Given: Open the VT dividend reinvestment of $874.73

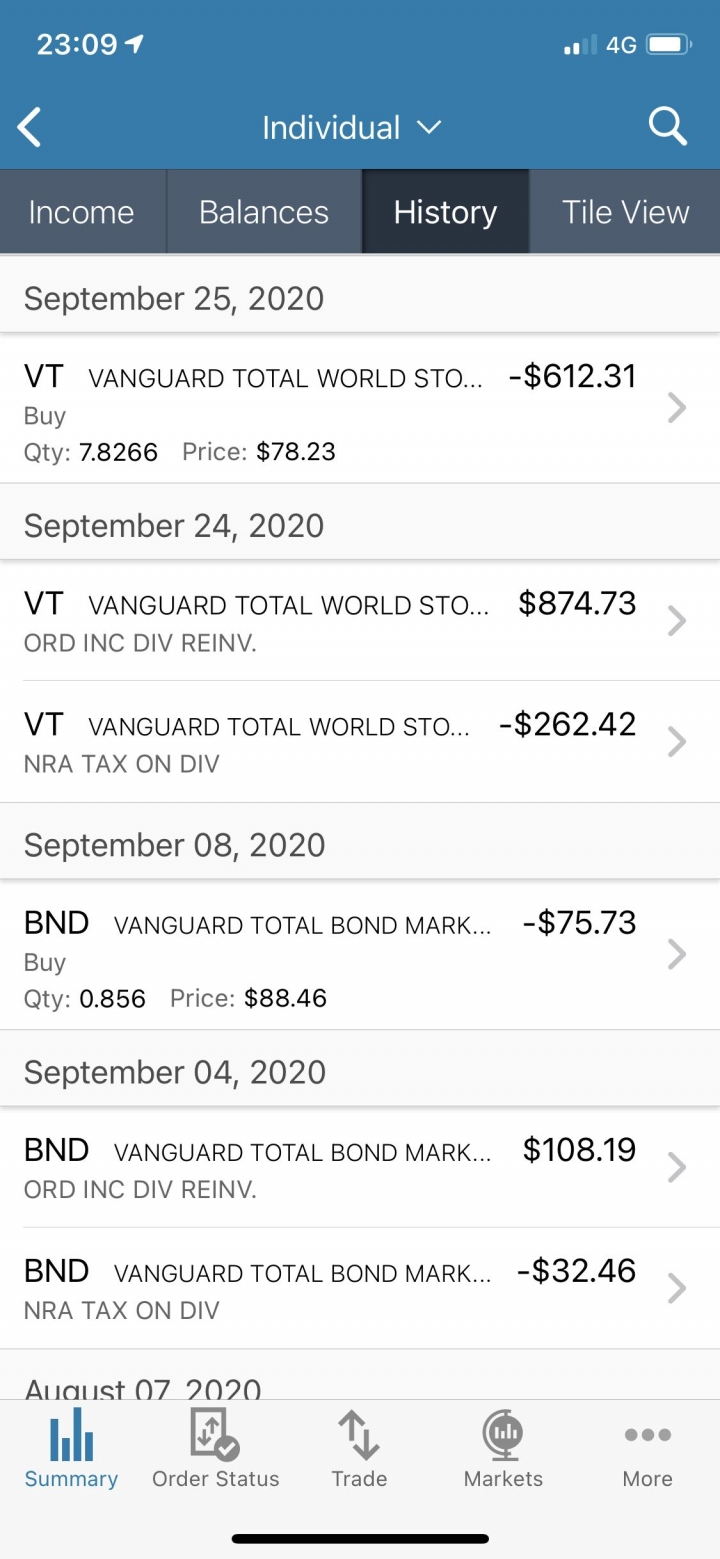Looking at the screenshot, I should (x=360, y=621).
